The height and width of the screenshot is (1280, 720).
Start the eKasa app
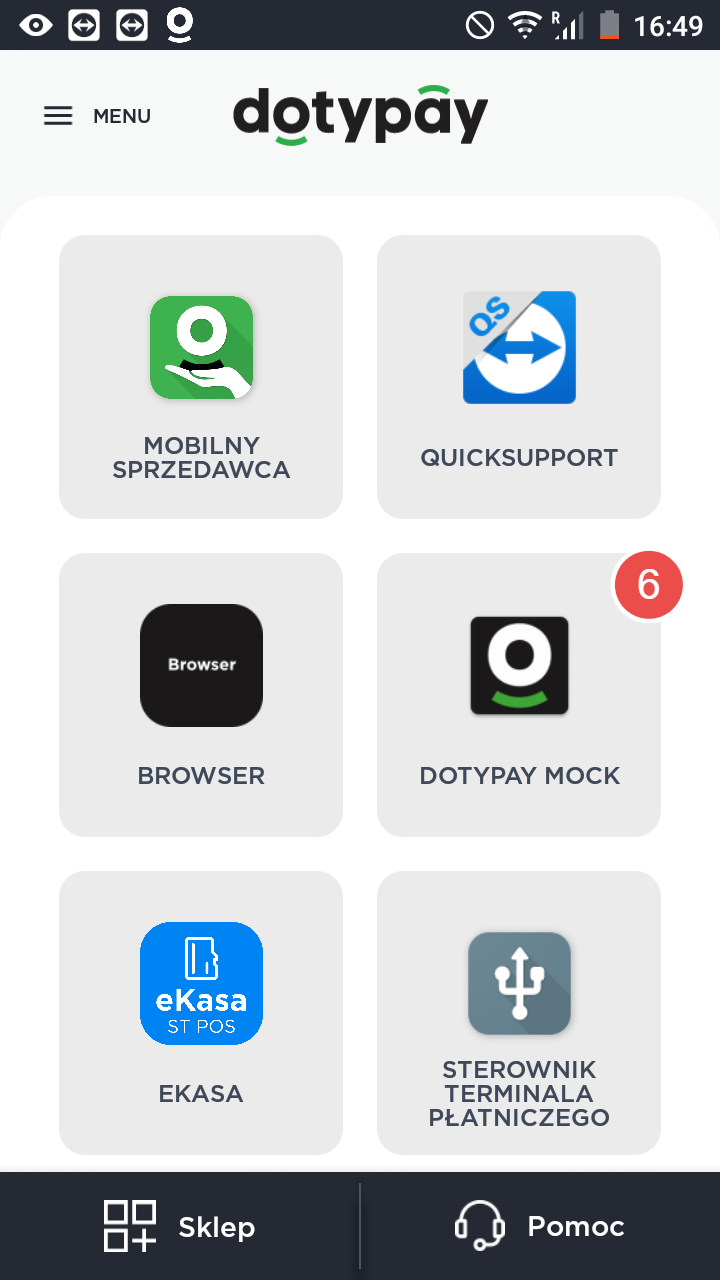tap(201, 1012)
